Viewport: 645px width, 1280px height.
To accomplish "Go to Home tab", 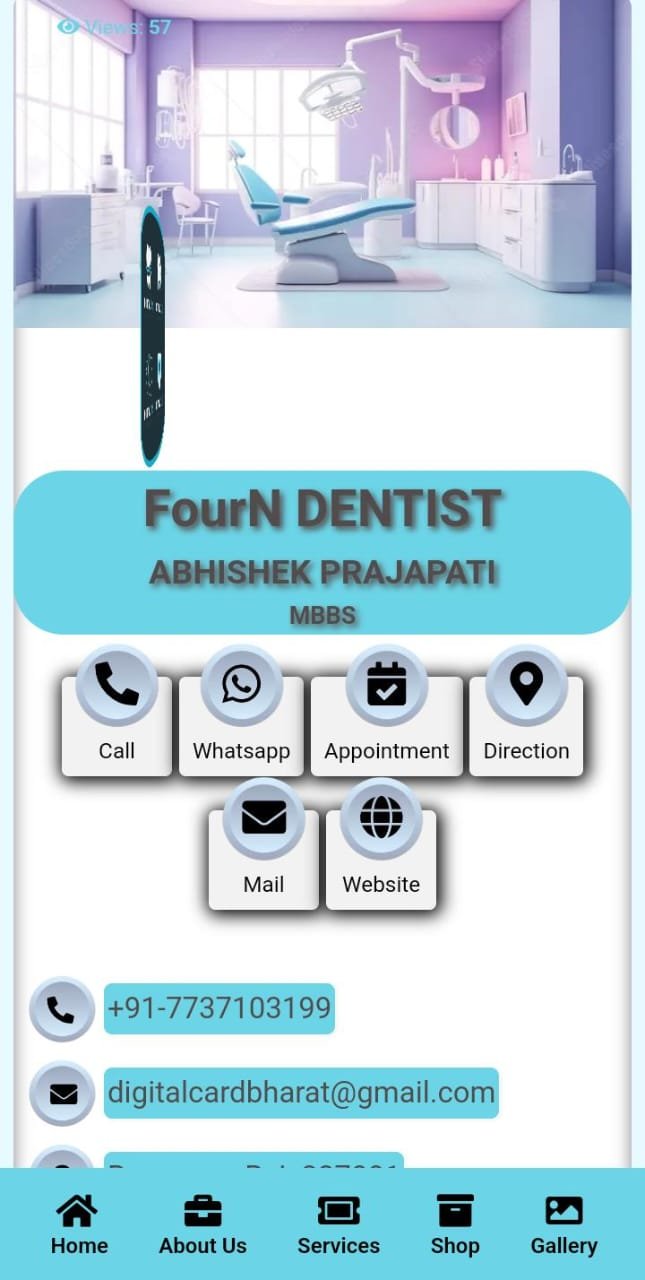I will point(79,1225).
